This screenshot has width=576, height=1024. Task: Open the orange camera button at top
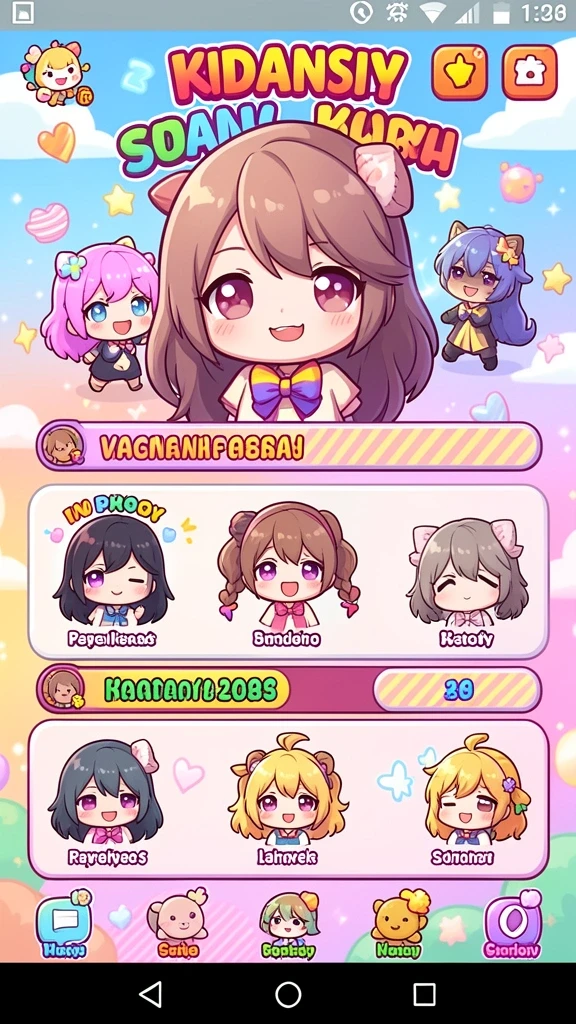(x=530, y=72)
